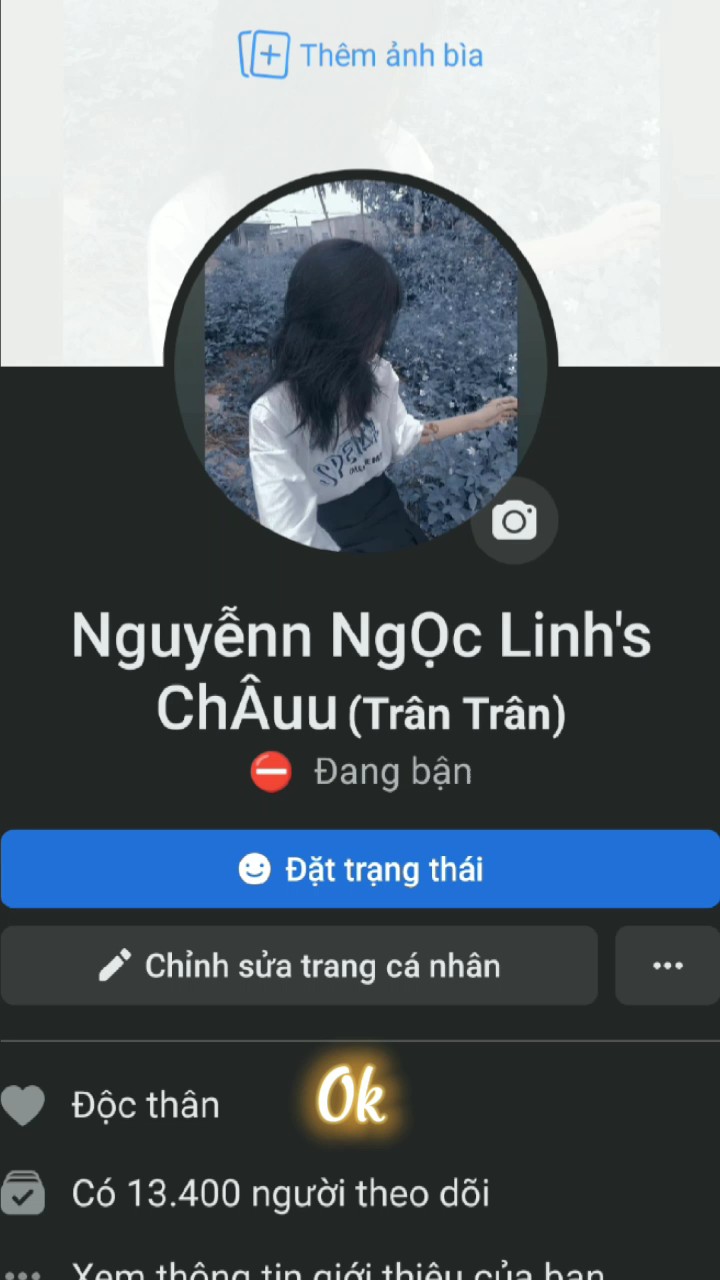The height and width of the screenshot is (1280, 720).
Task: Tap the Đặt trạng thái button
Action: tap(360, 869)
